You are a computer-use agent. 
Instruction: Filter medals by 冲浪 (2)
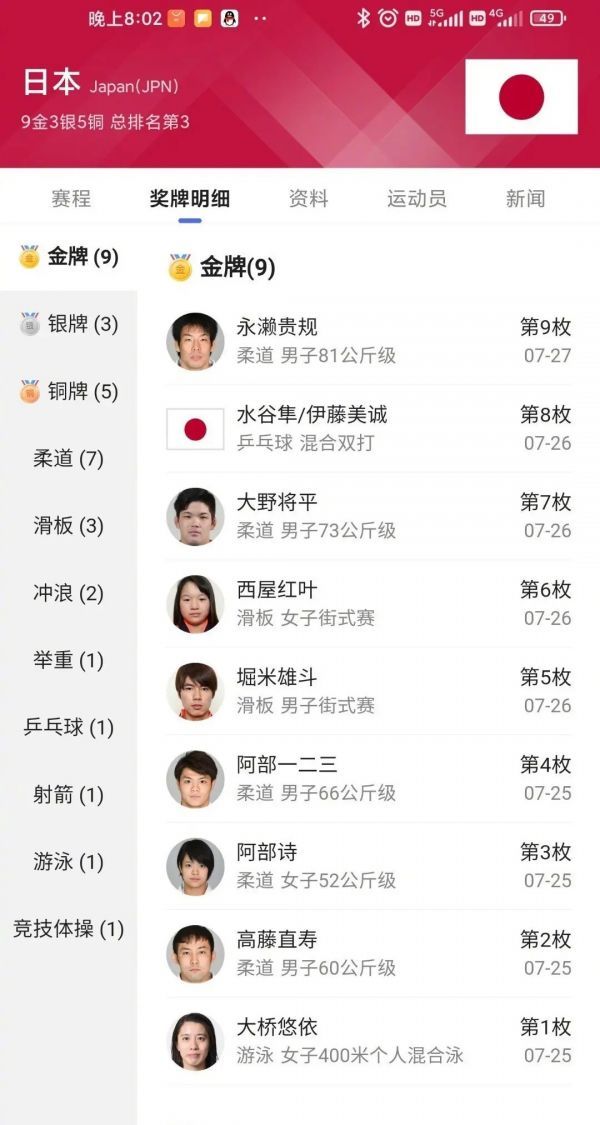coord(69,593)
